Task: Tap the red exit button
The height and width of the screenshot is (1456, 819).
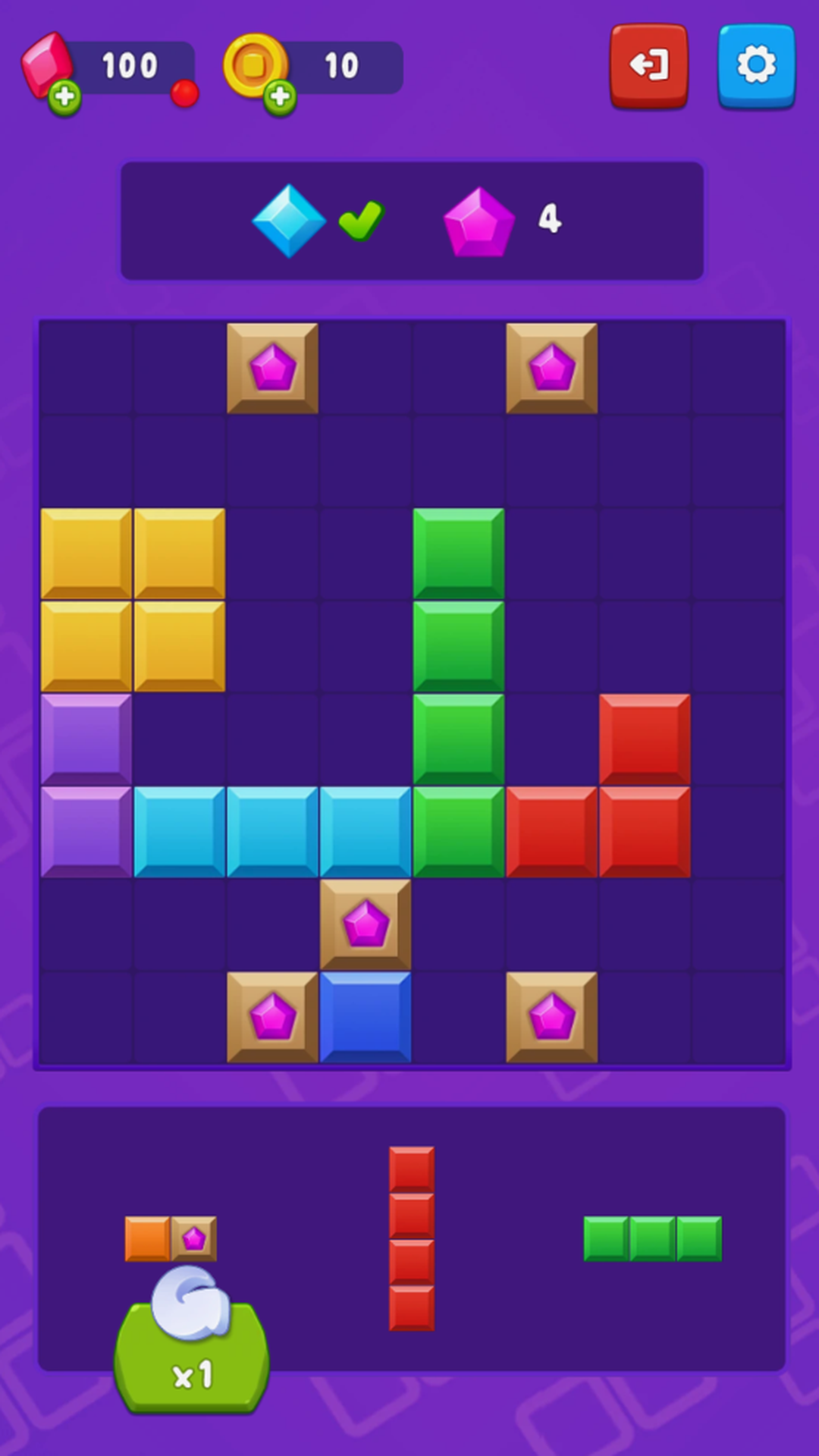Action: click(x=648, y=65)
